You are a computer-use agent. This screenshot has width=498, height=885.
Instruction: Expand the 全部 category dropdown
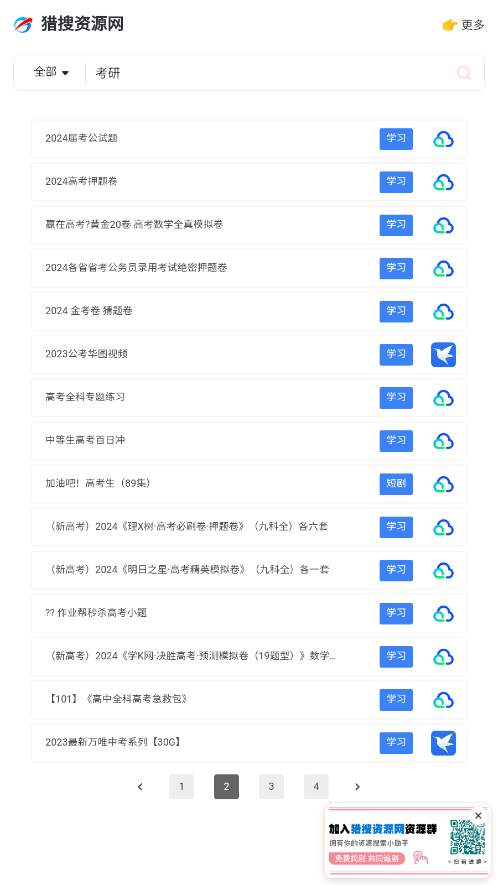pos(51,72)
